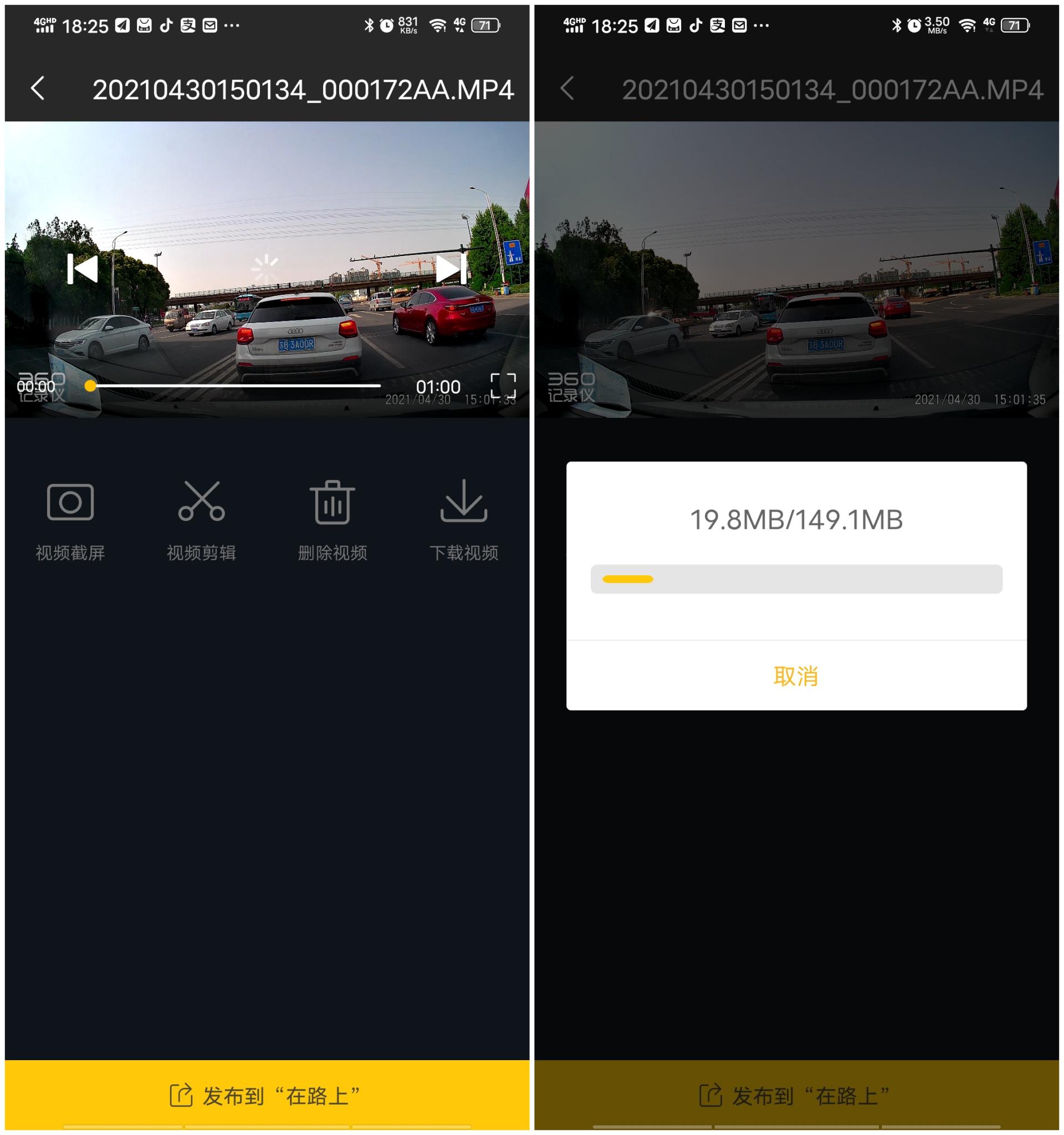The width and height of the screenshot is (1064, 1135).
Task: Go back using the bright white arrow
Action: pyautogui.click(x=38, y=89)
